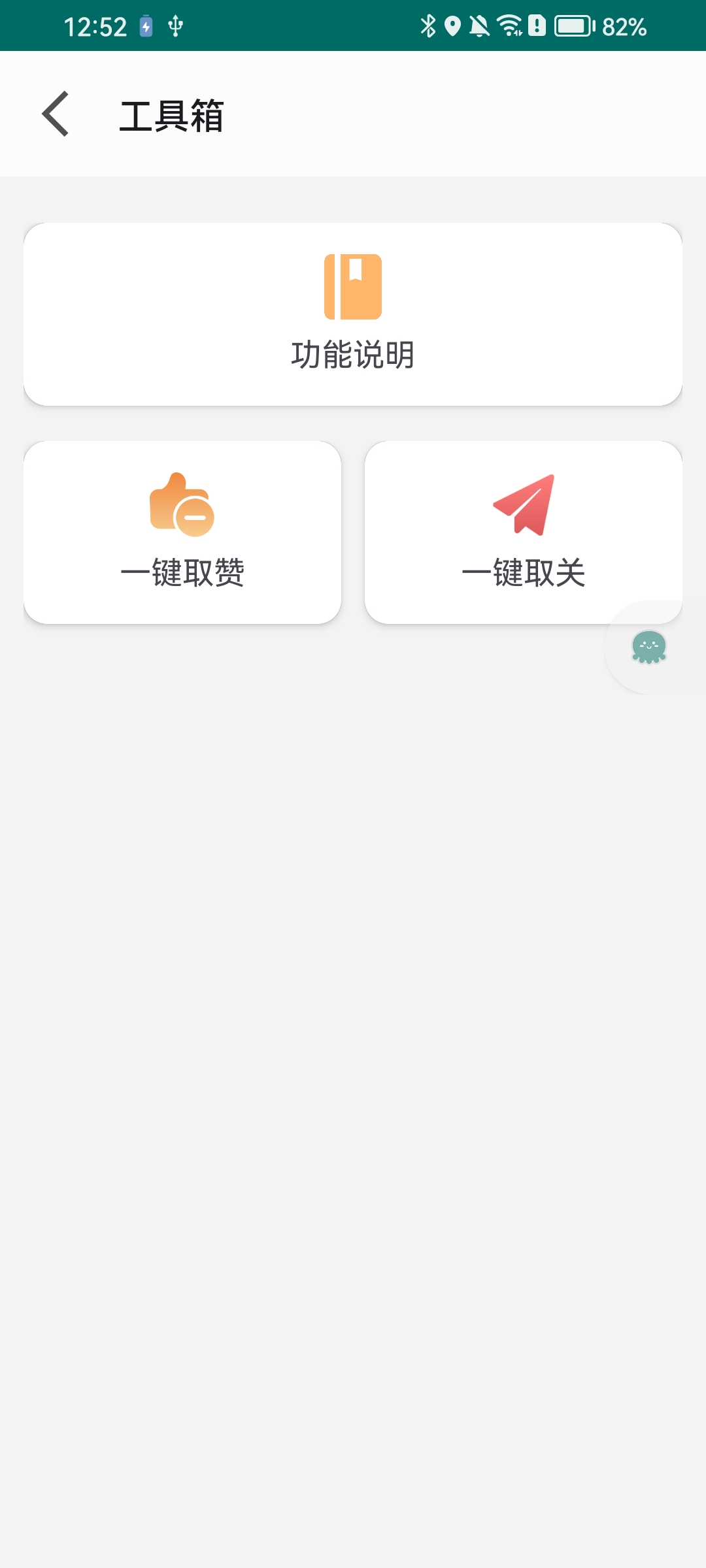Tap the battery level indicator icon
This screenshot has height=1568, width=706.
pos(573,25)
